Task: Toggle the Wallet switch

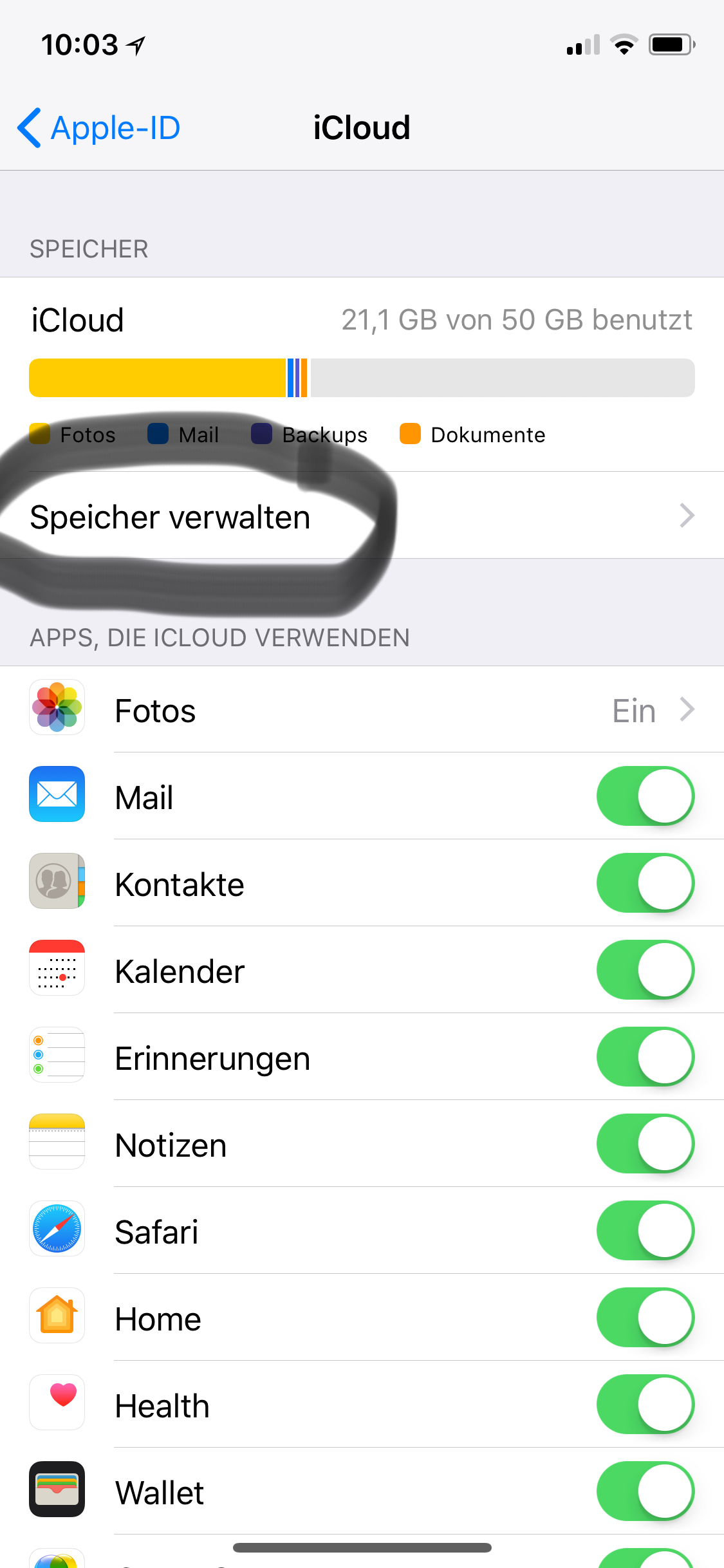Action: 645,1491
